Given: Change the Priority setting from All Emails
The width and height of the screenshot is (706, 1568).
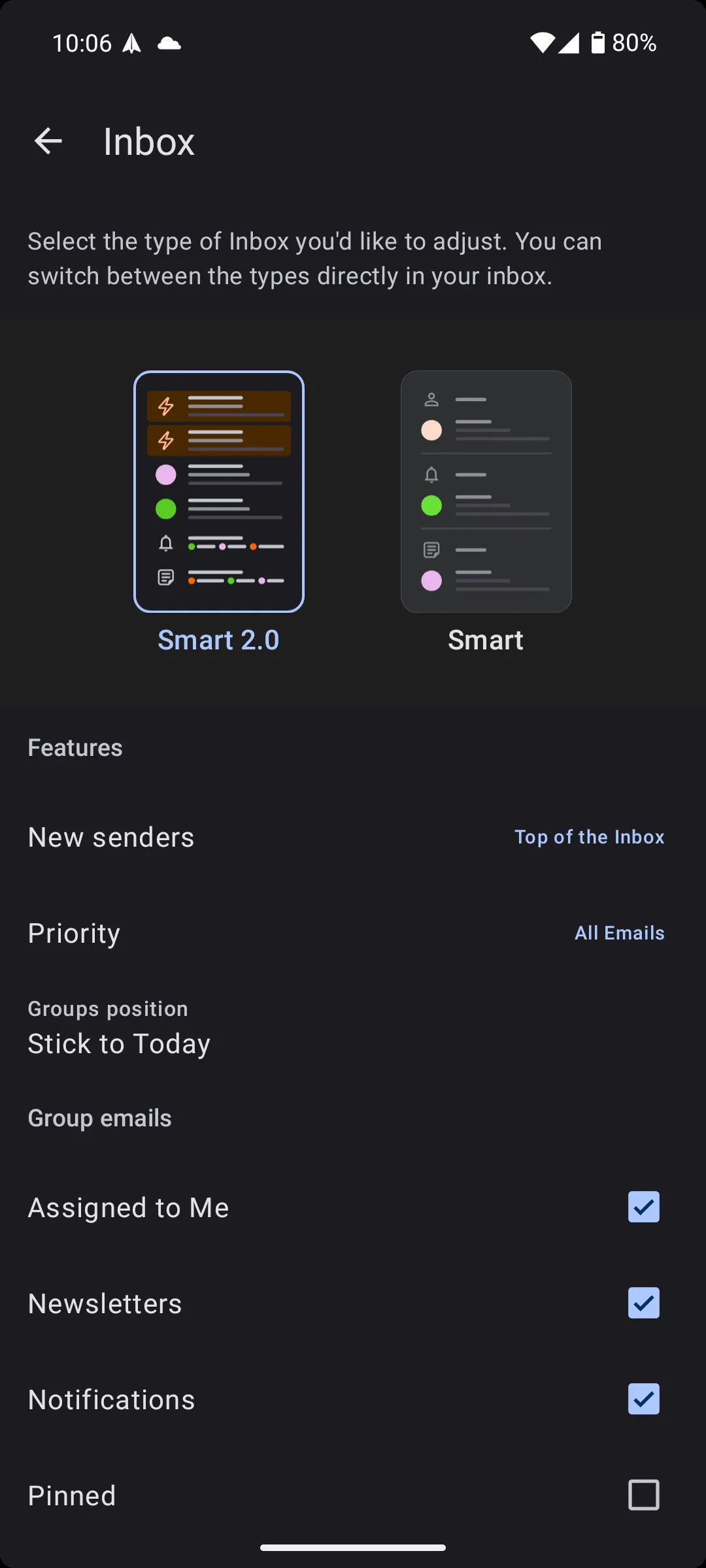Looking at the screenshot, I should pos(619,933).
